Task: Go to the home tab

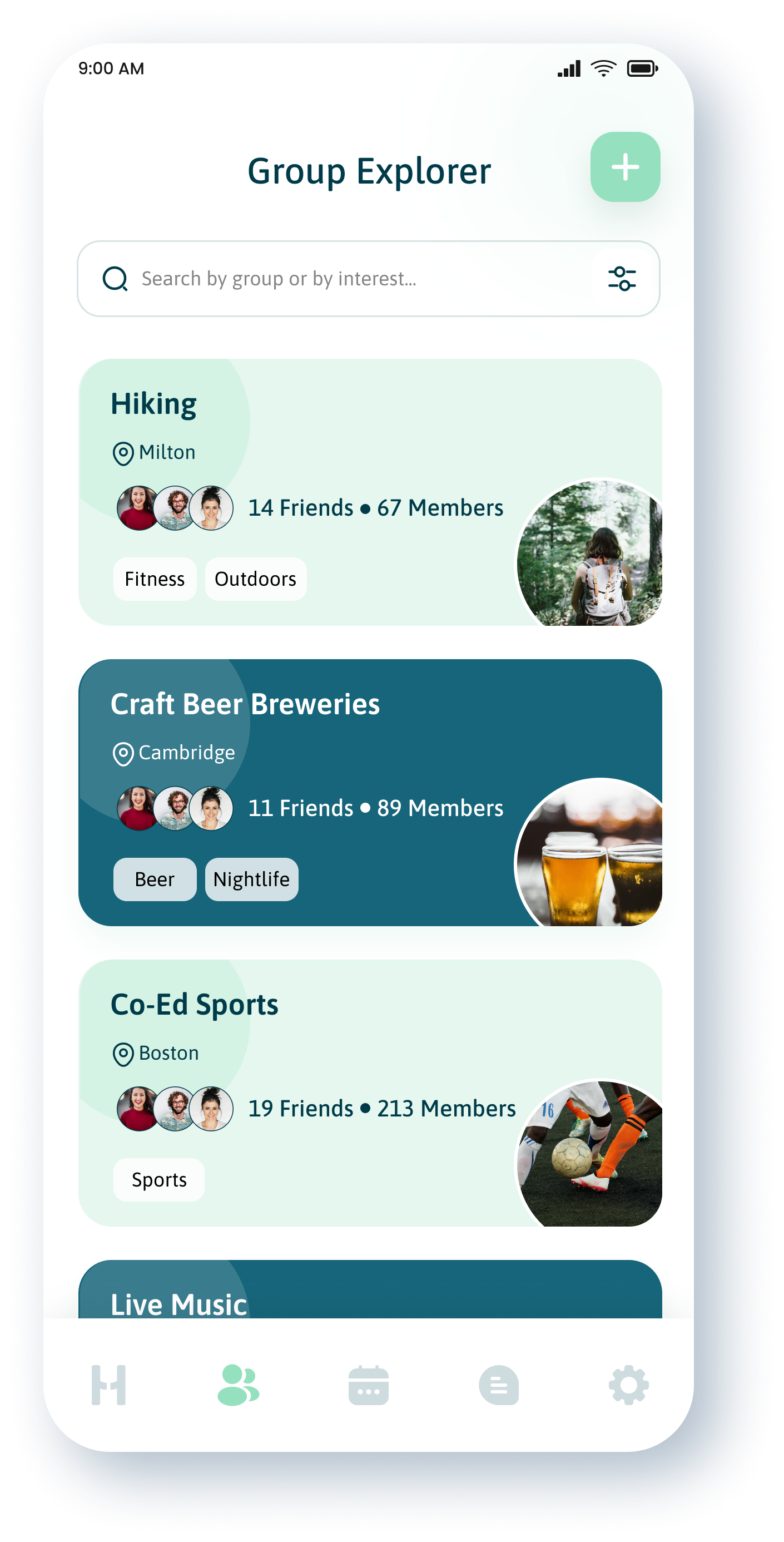Action: pyautogui.click(x=109, y=1385)
